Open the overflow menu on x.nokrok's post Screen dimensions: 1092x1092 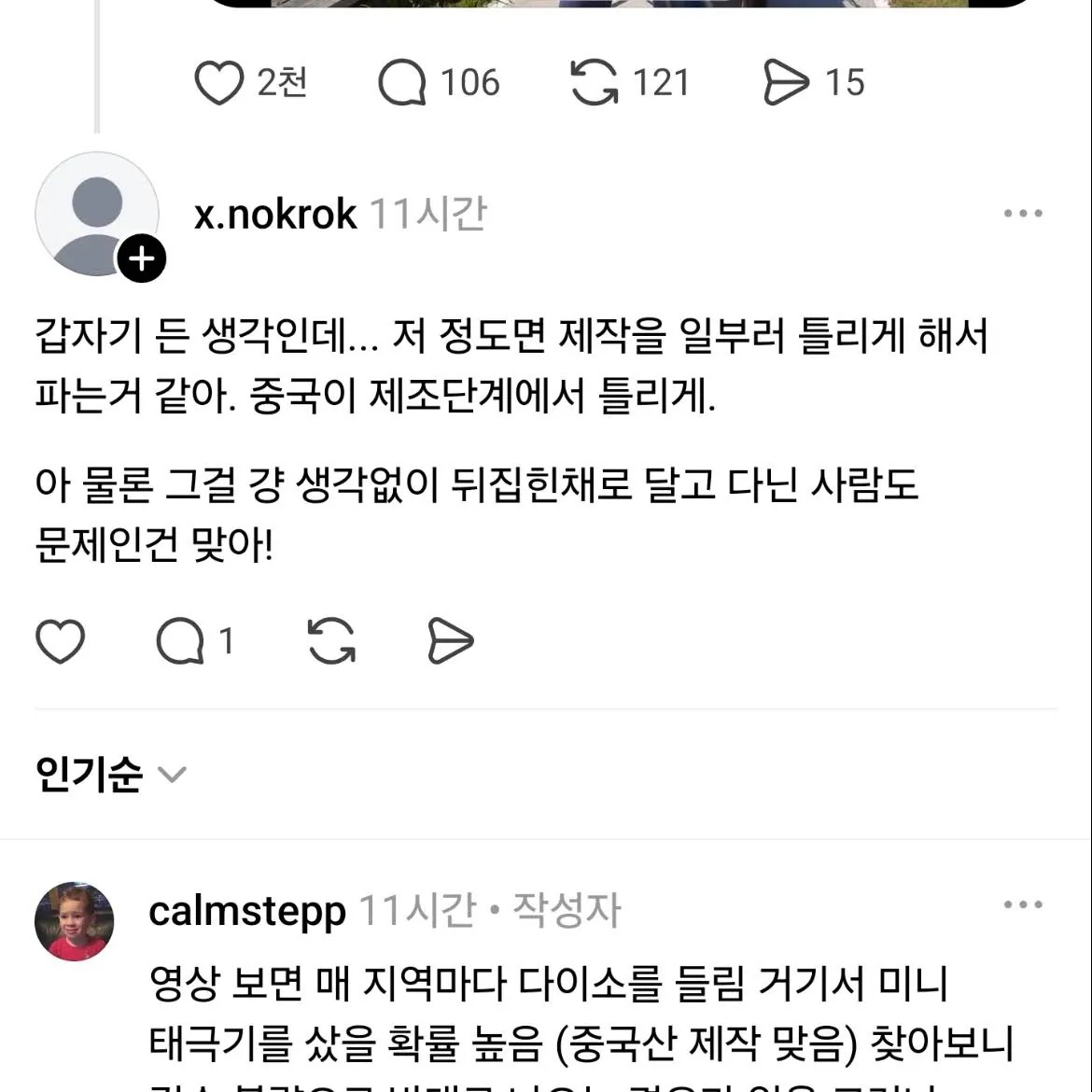click(1023, 213)
